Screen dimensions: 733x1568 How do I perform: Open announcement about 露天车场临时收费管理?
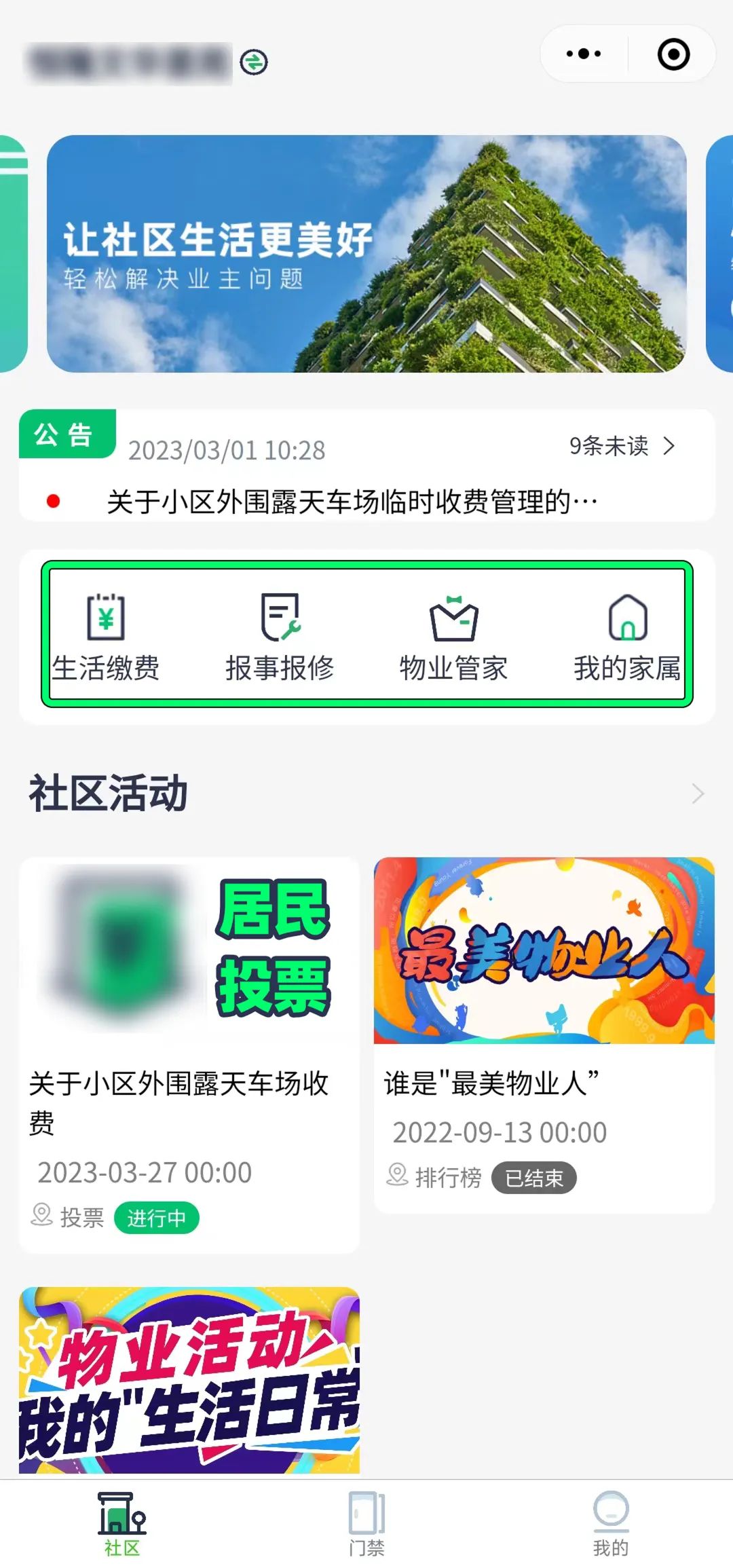click(352, 502)
